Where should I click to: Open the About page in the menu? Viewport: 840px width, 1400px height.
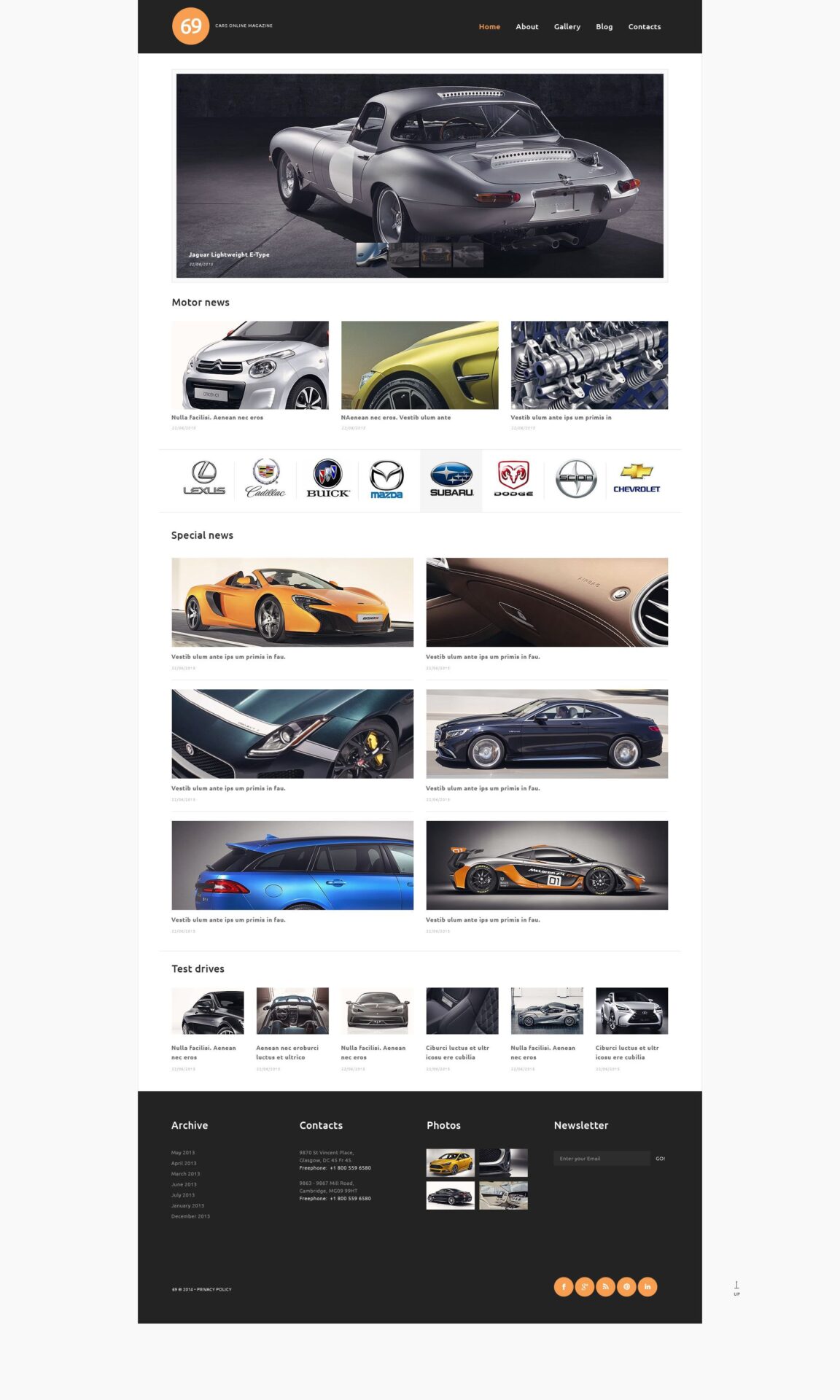[526, 27]
